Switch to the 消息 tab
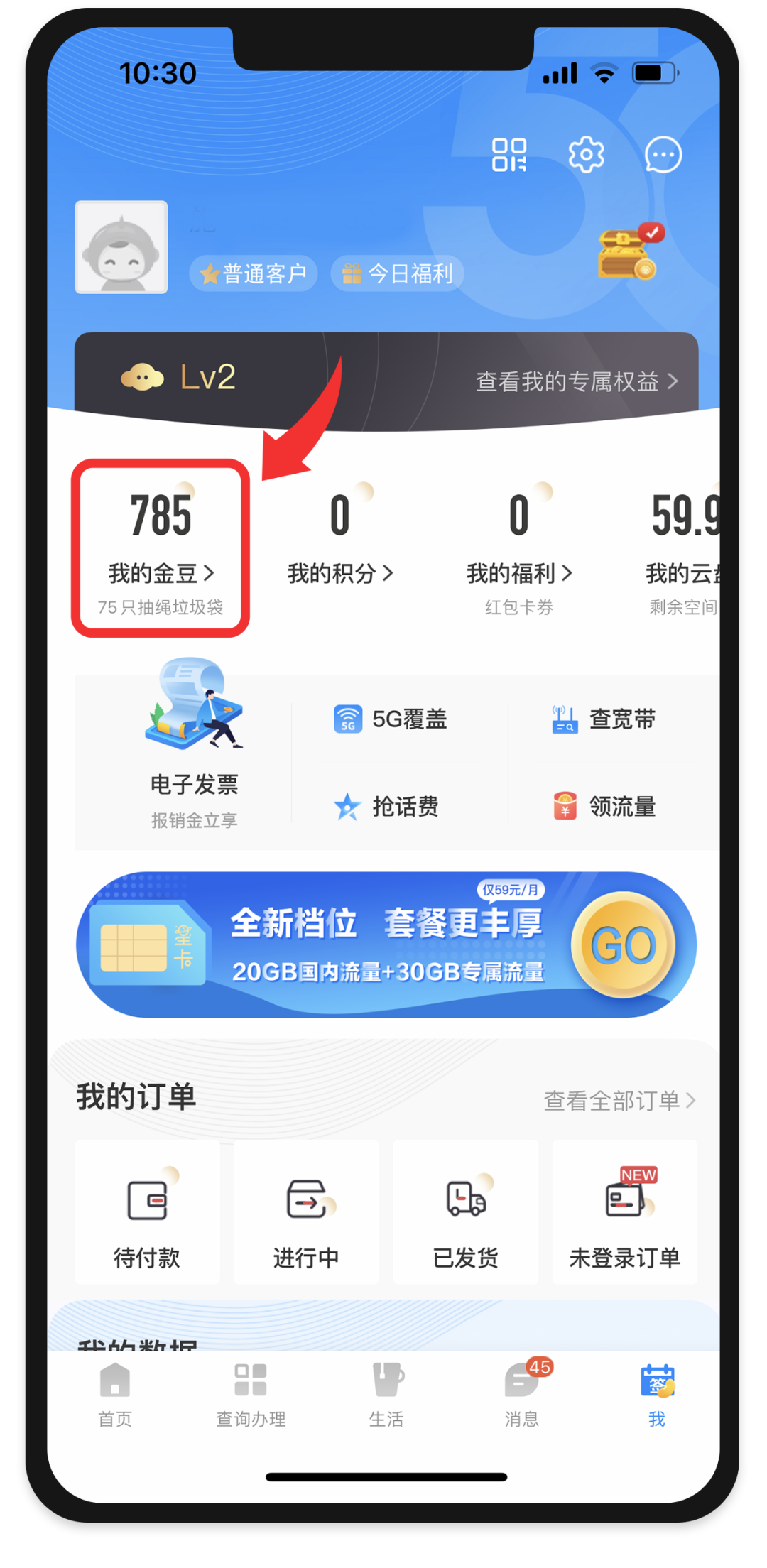Screen dimensions: 767x1568 (522, 1393)
